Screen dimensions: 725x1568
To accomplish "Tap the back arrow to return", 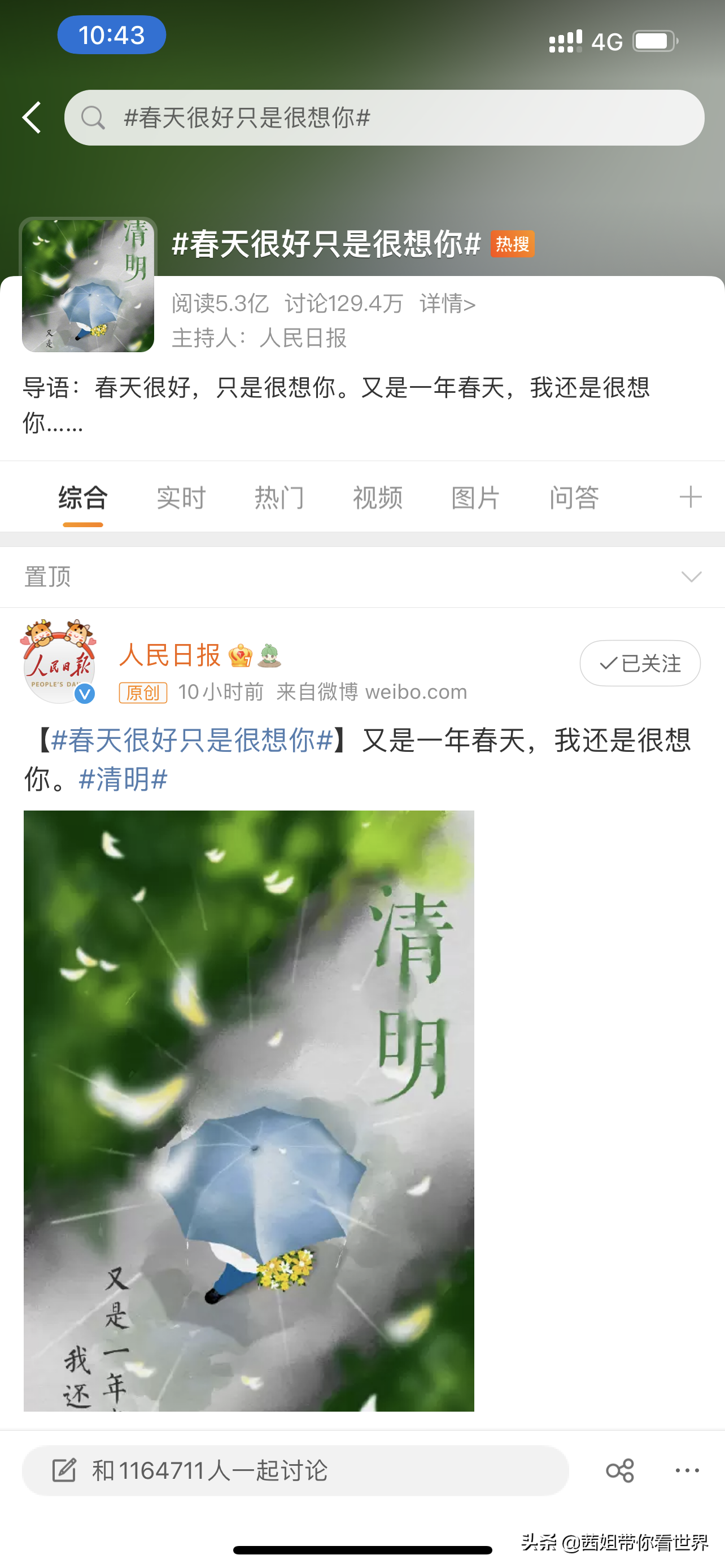I will pyautogui.click(x=32, y=117).
